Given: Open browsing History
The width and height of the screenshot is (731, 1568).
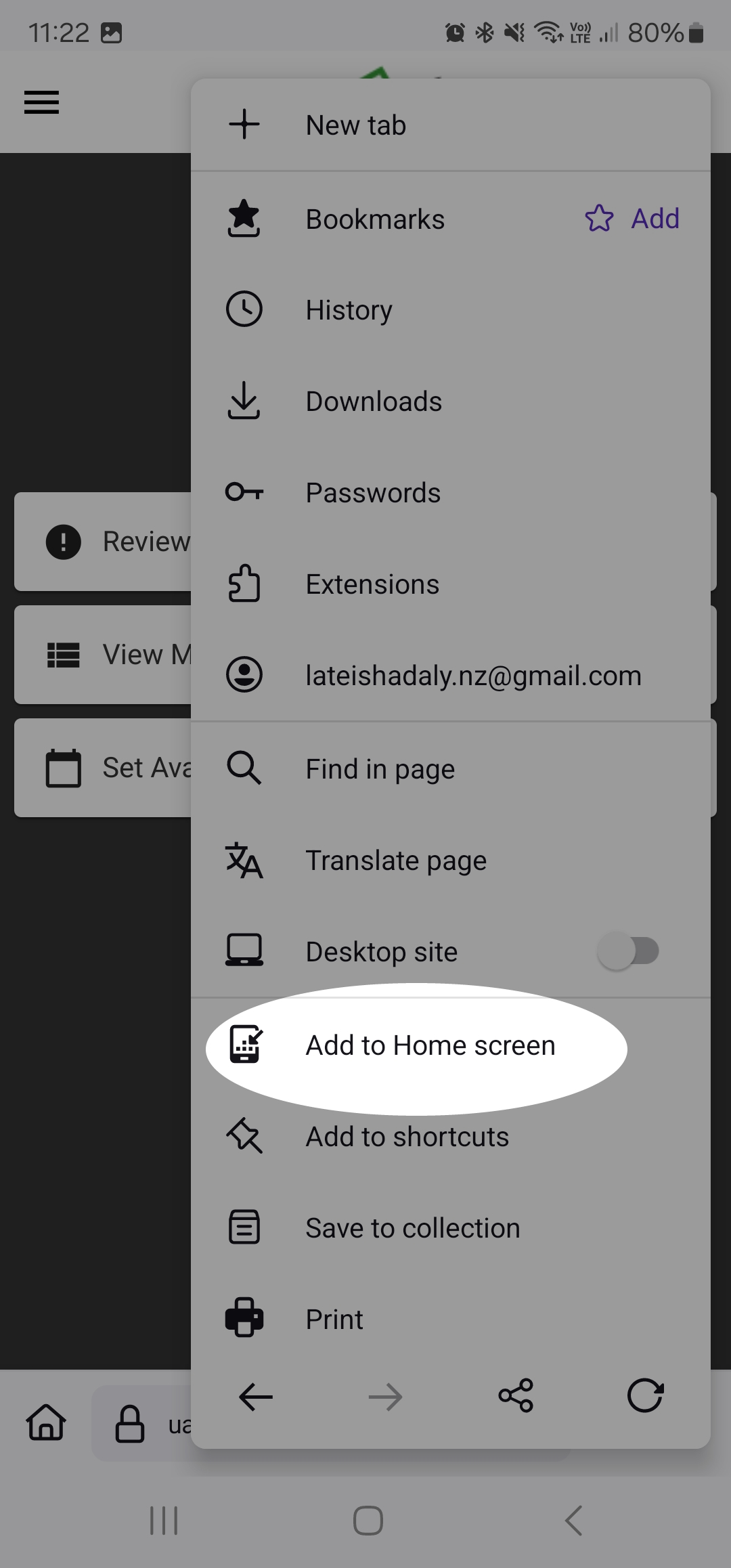Looking at the screenshot, I should tap(451, 310).
